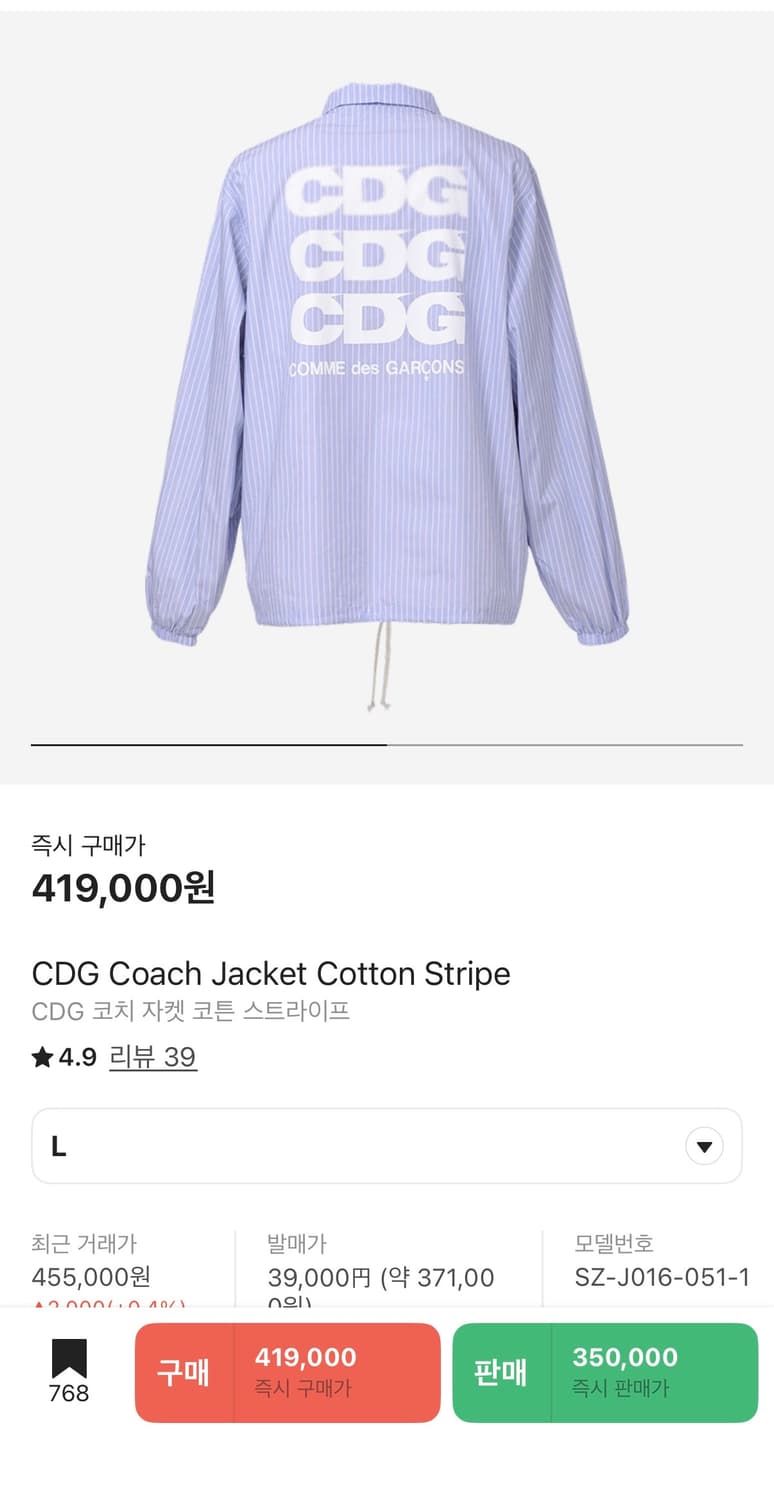Select the 최근 거래가 recent price section
This screenshot has height=1500, width=774.
coord(100,1260)
